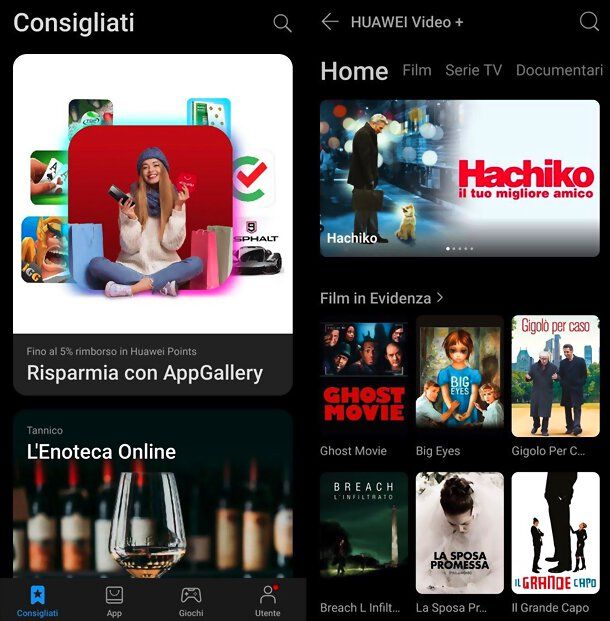Viewport: 610px width, 621px height.
Task: Select Il Grande Capo film
Action: tap(555, 533)
